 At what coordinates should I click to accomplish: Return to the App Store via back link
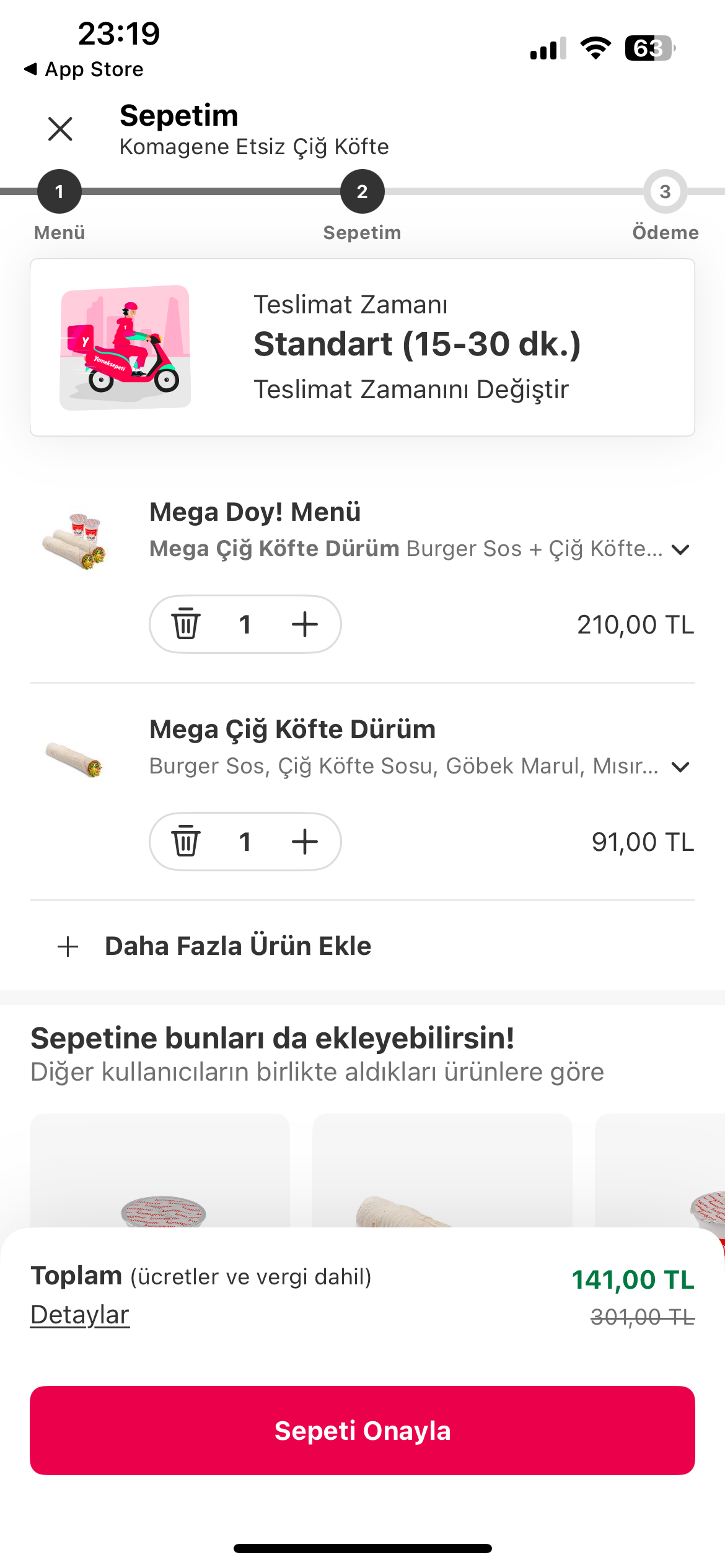(84, 69)
